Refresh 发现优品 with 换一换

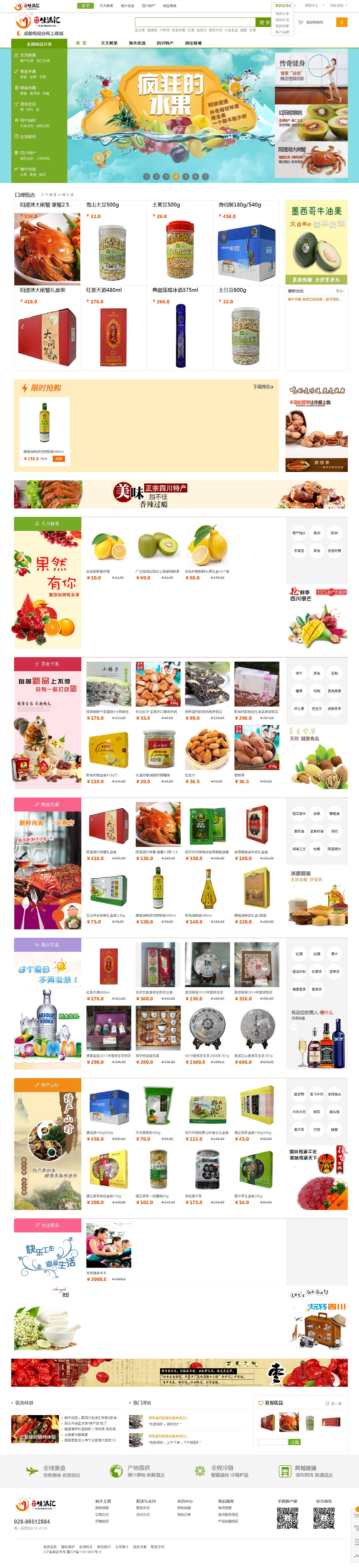pyautogui.click(x=334, y=1404)
